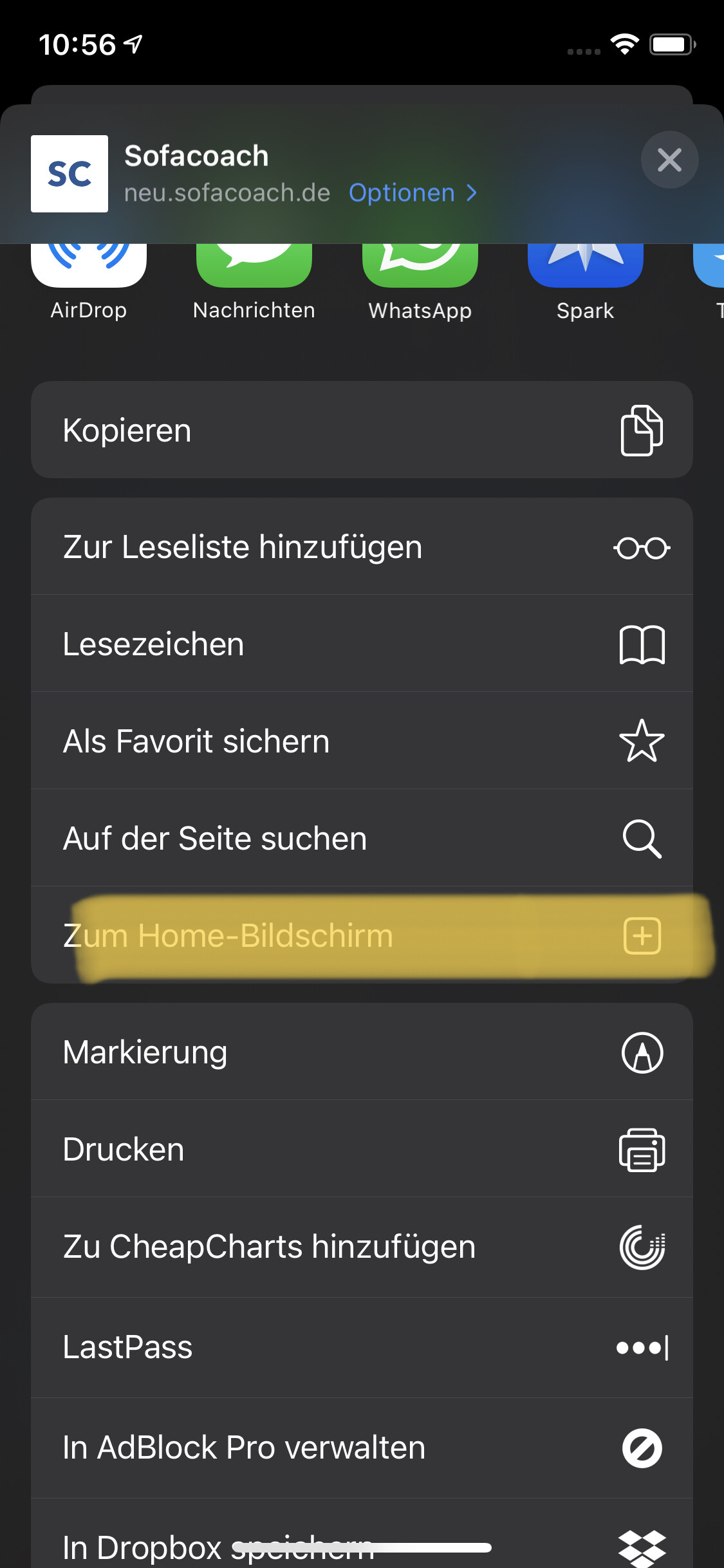Viewport: 724px width, 1568px height.
Task: Close the share sheet
Action: tap(669, 160)
